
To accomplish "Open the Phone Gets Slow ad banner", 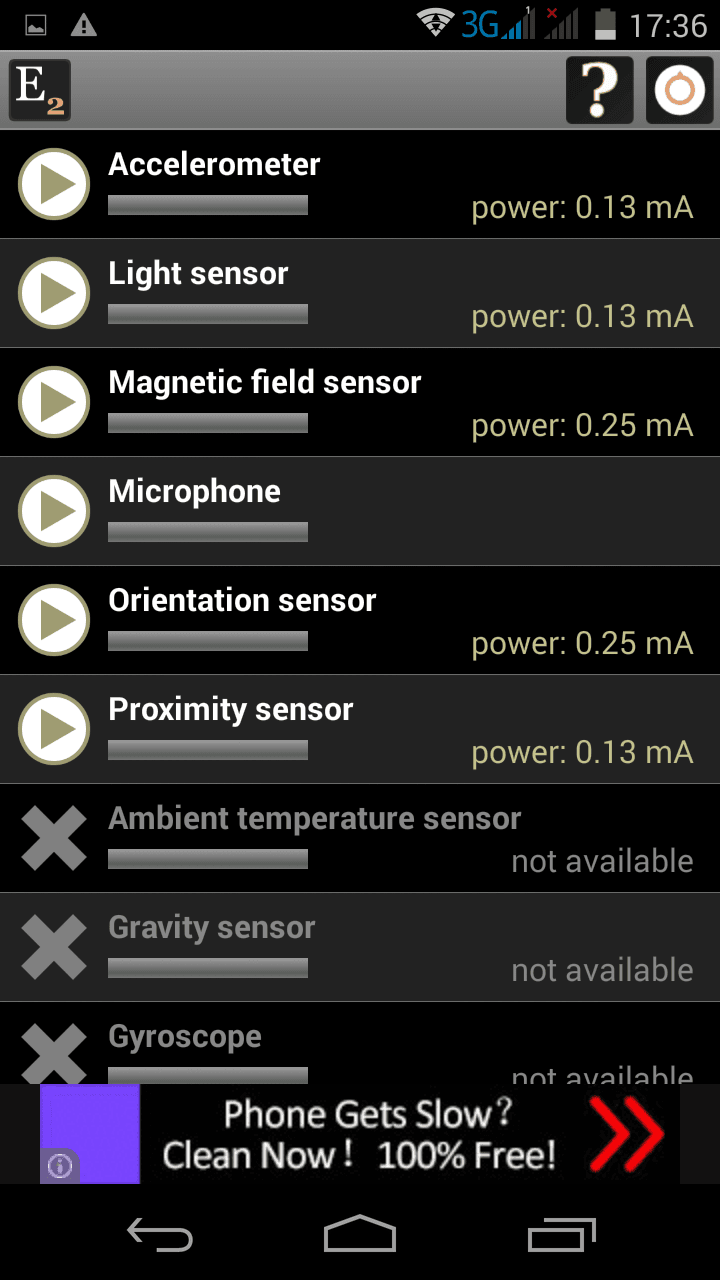I will point(360,1134).
